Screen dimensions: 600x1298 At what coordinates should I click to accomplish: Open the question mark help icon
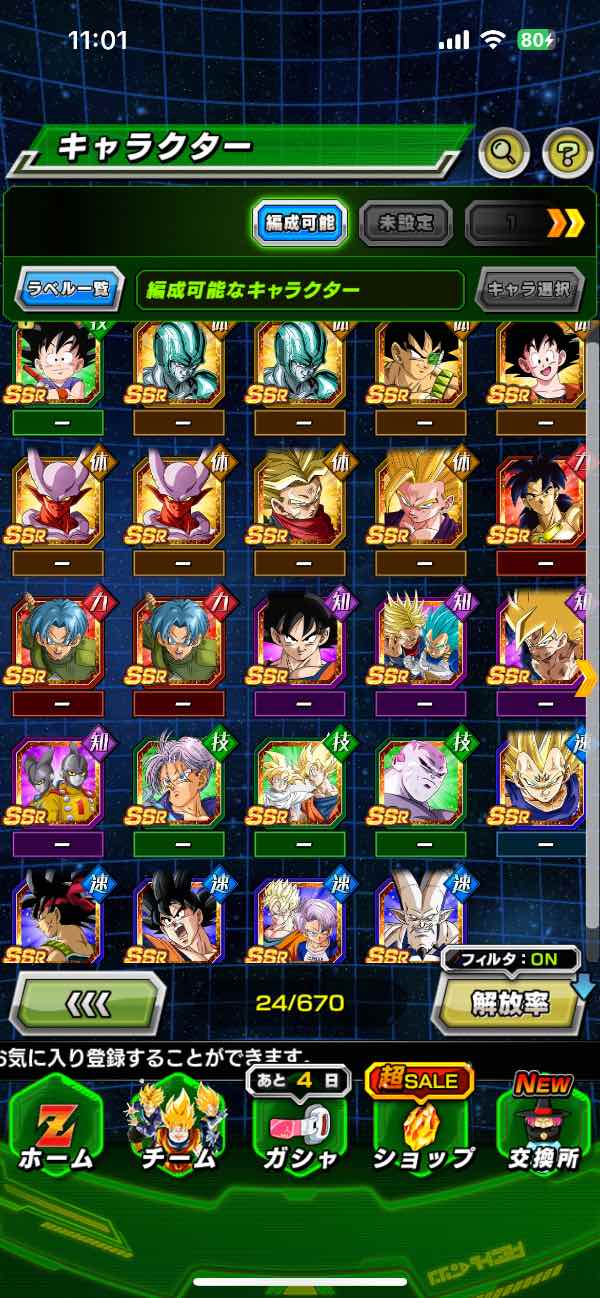click(x=567, y=153)
